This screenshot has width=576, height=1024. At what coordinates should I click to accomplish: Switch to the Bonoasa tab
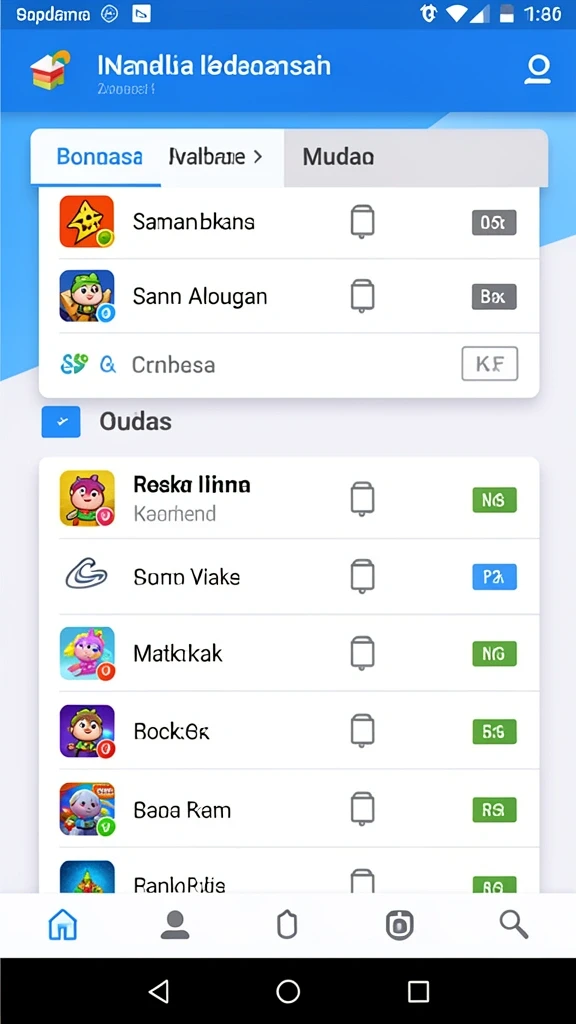(99, 157)
